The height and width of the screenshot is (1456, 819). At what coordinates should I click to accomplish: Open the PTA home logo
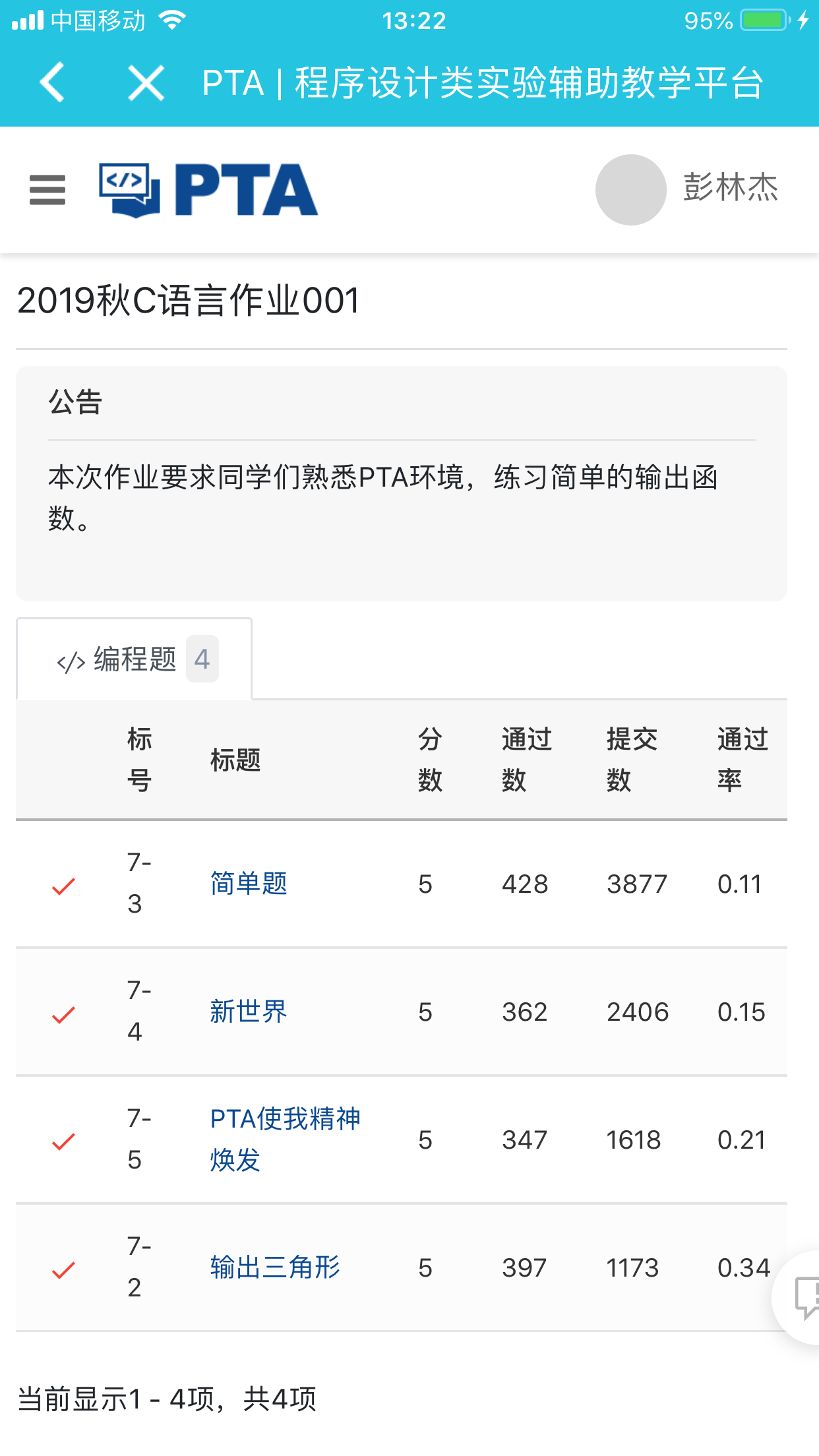click(208, 190)
